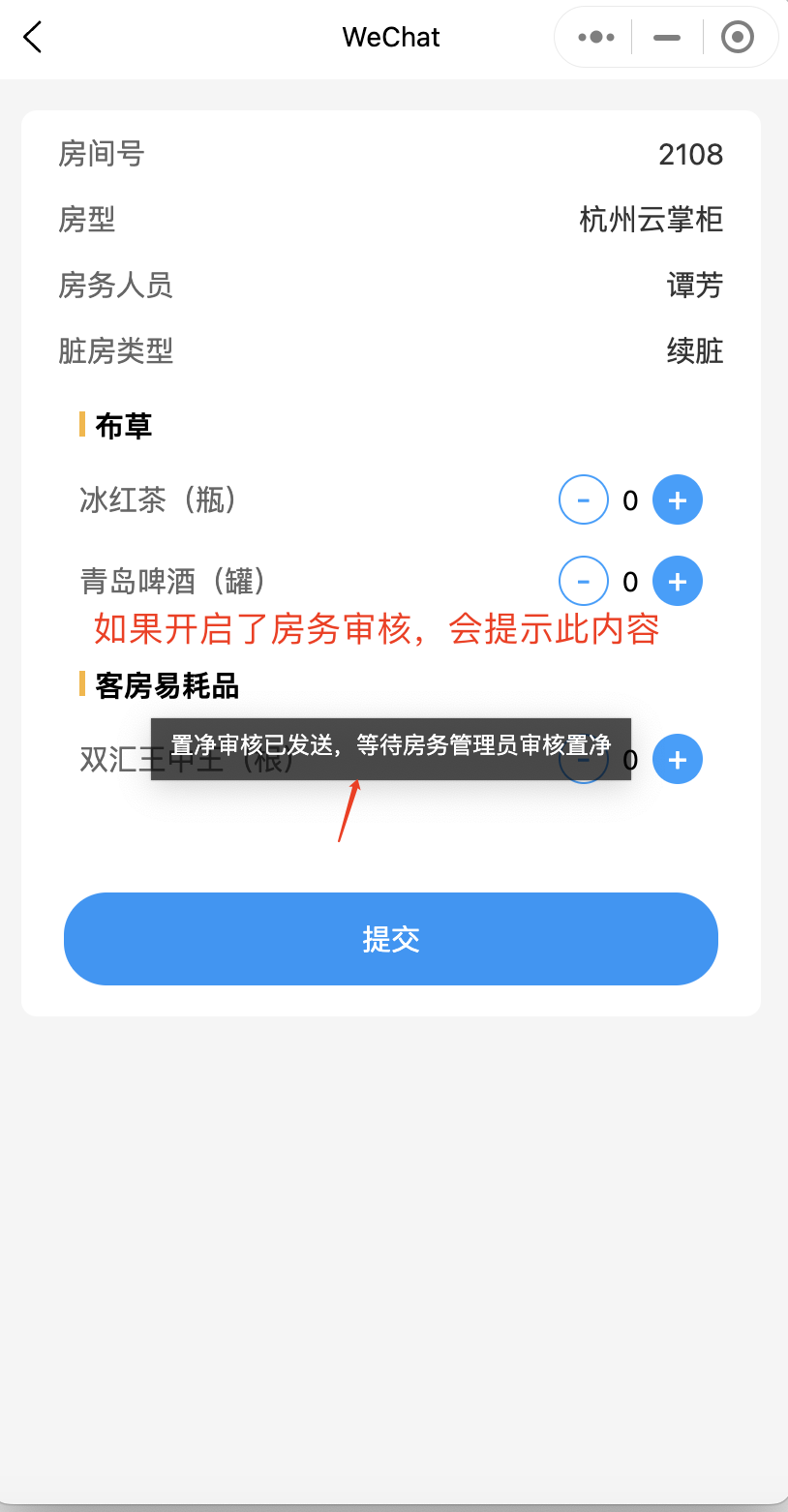
Task: Decrease 冰红茶（瓶）quantity
Action: click(584, 500)
